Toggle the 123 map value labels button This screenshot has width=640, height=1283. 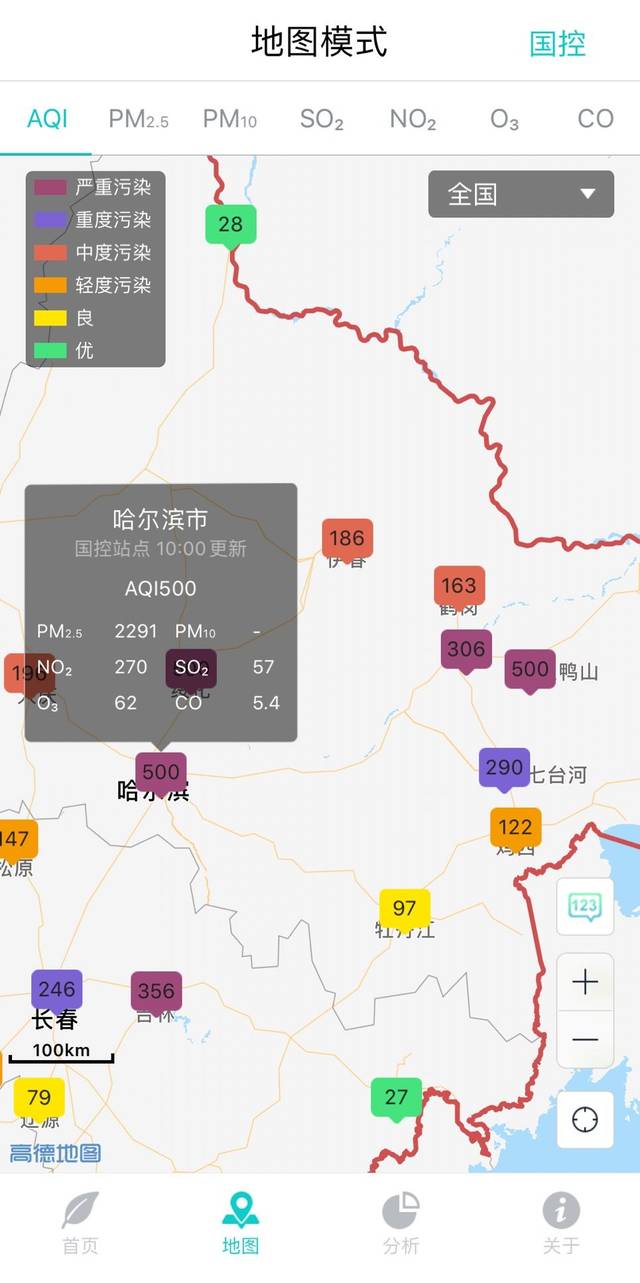tap(585, 907)
